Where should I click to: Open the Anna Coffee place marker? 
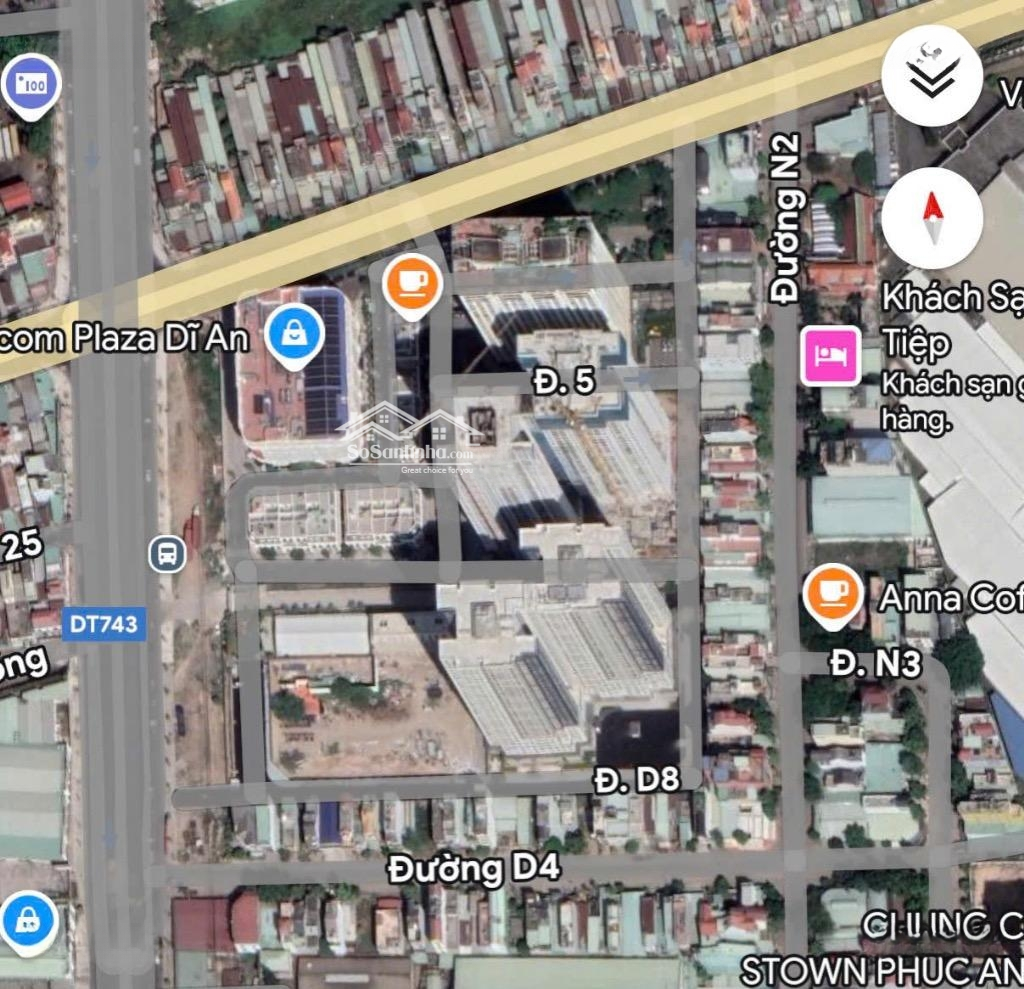pyautogui.click(x=833, y=594)
